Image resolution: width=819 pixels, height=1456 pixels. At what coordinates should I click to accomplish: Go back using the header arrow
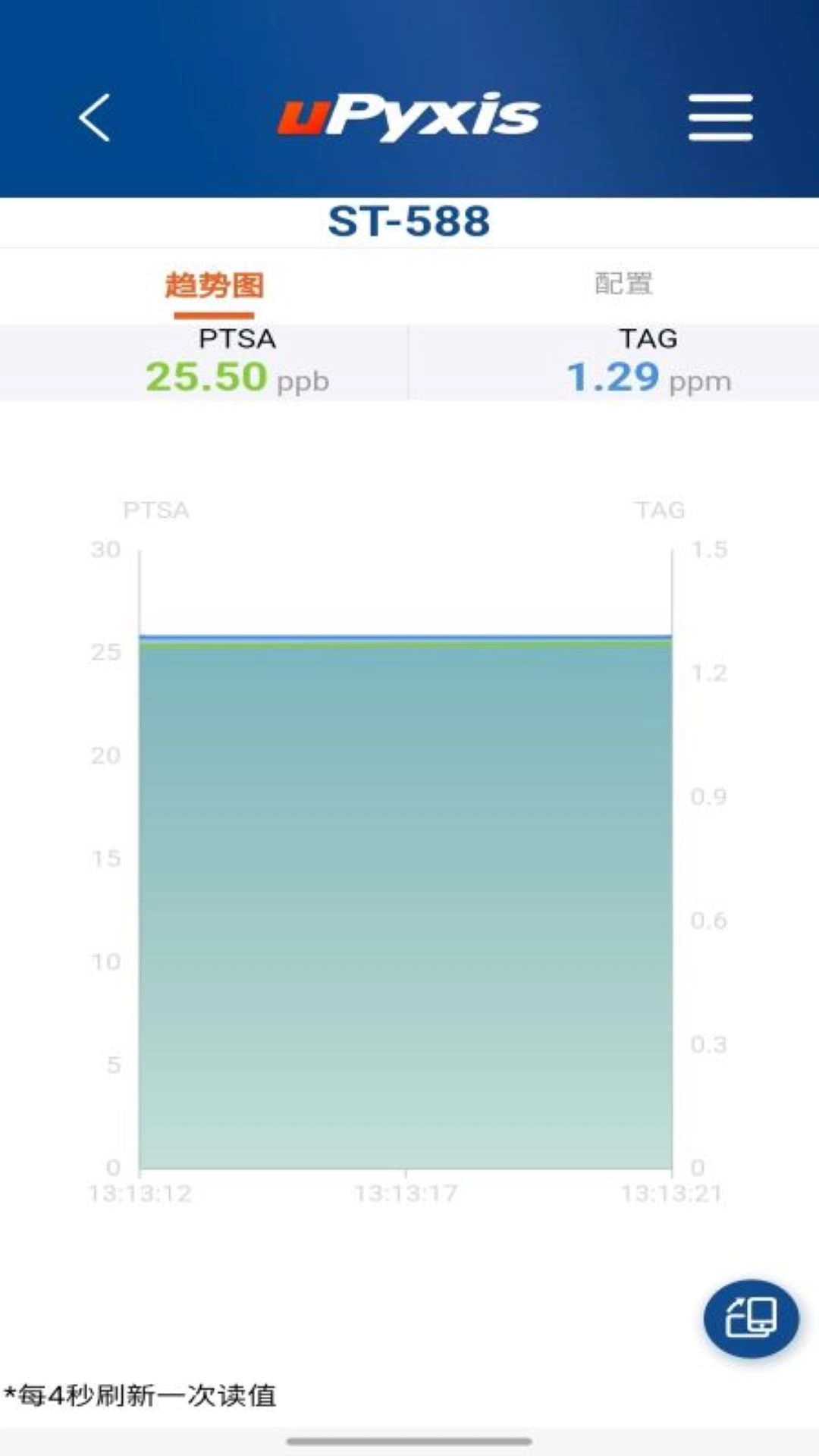click(x=95, y=118)
